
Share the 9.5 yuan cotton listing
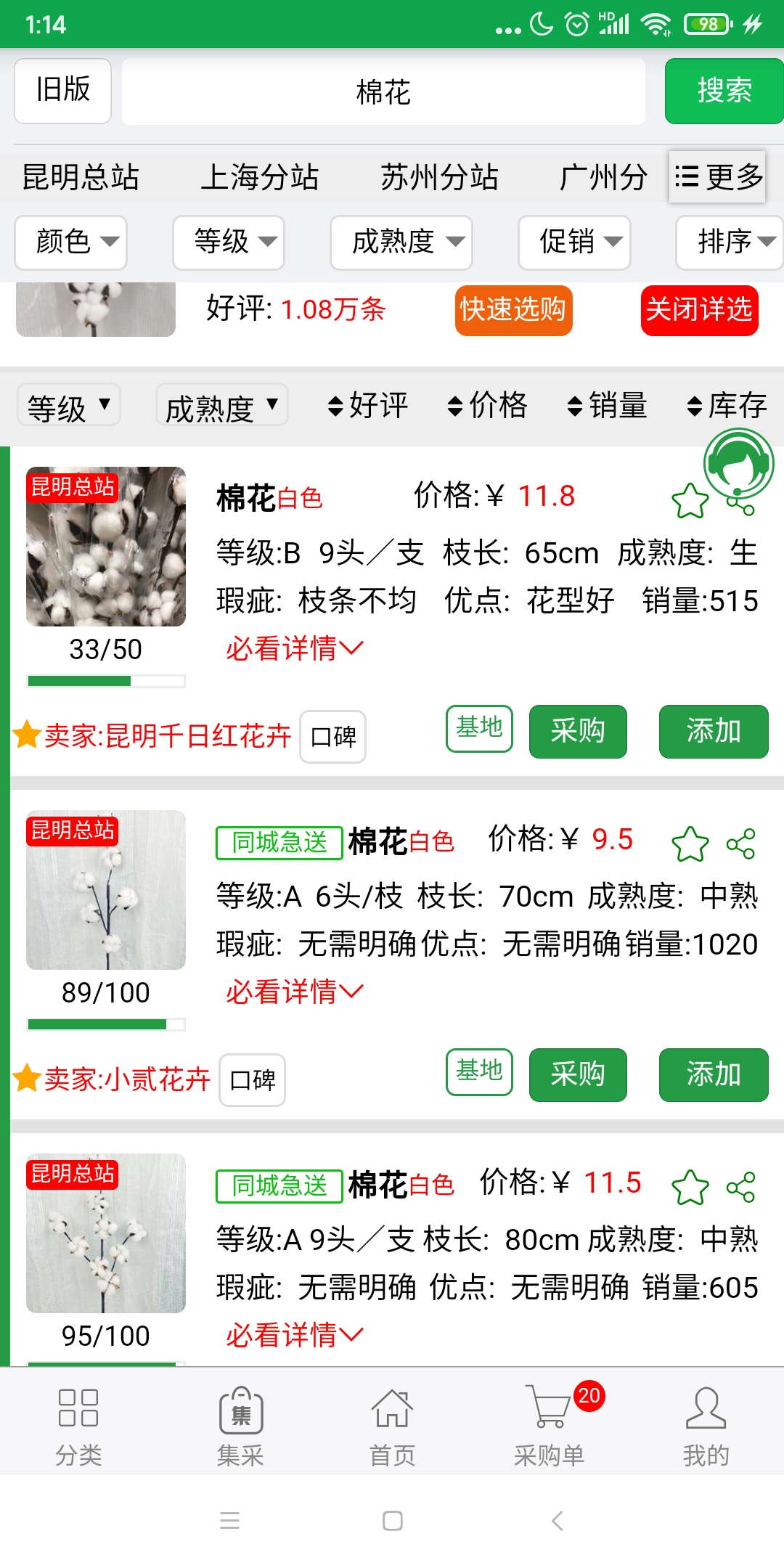pos(740,844)
